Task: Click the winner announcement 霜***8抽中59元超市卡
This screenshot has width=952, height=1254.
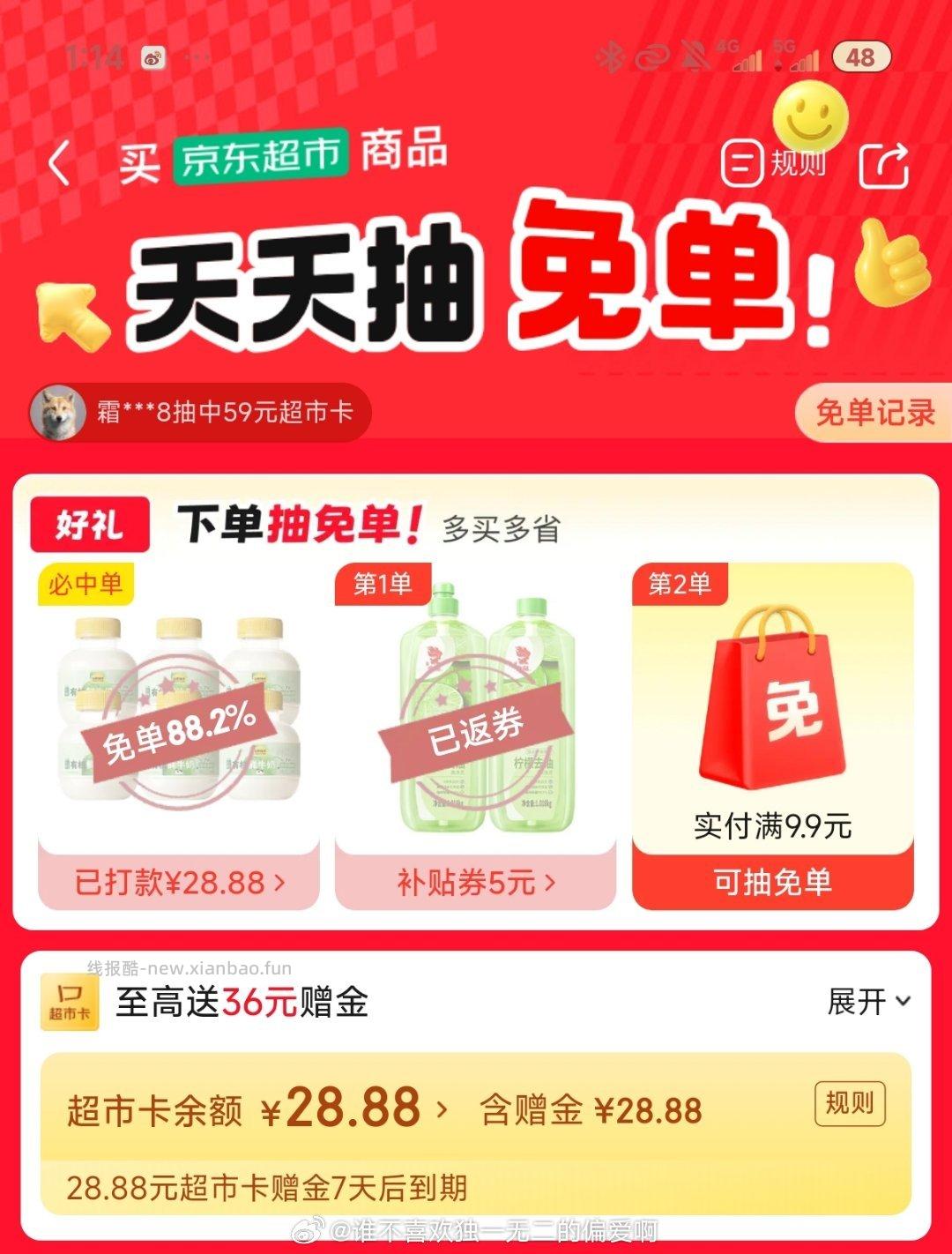Action: coord(227,412)
